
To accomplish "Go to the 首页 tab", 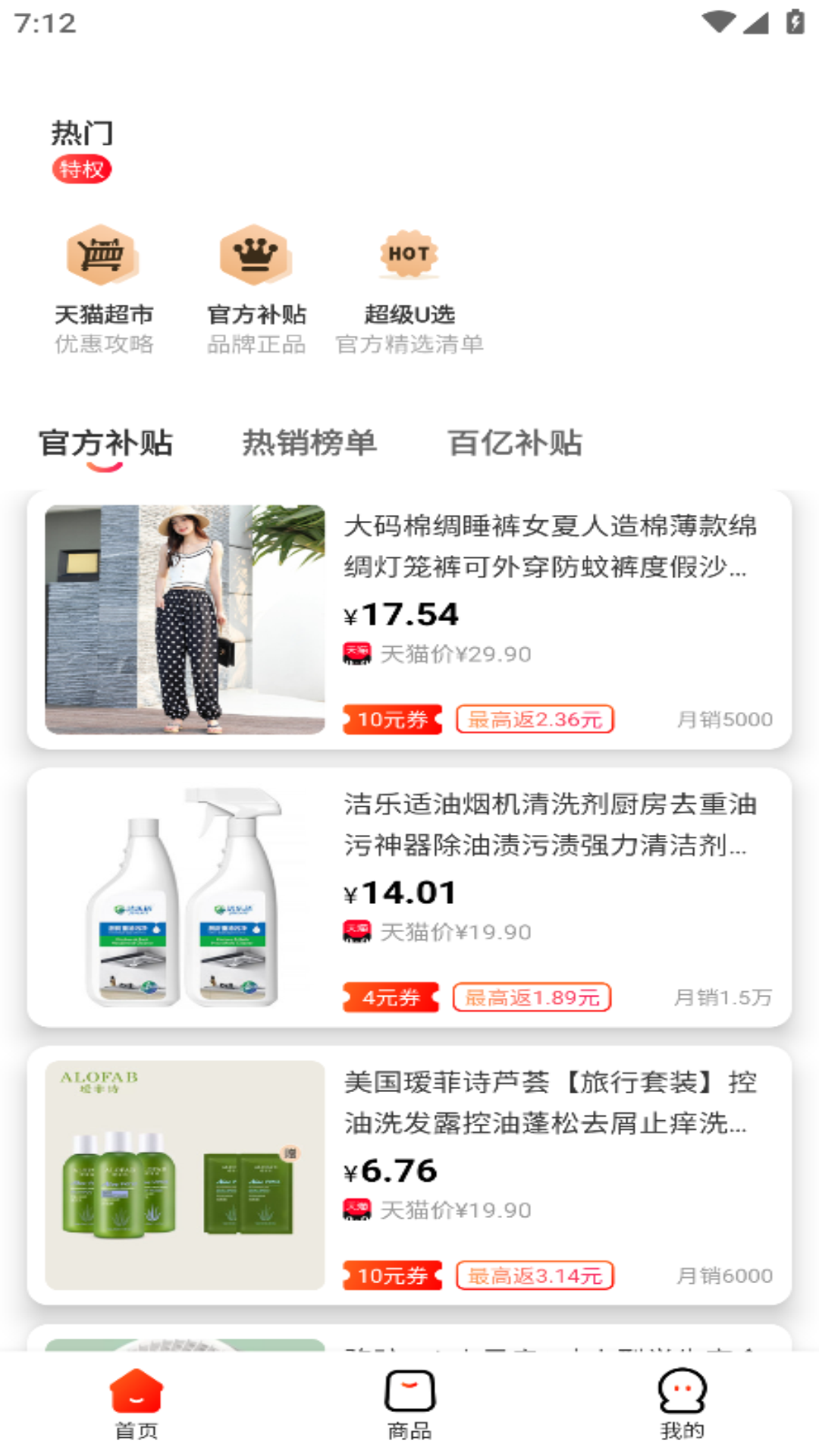I will point(136,1404).
